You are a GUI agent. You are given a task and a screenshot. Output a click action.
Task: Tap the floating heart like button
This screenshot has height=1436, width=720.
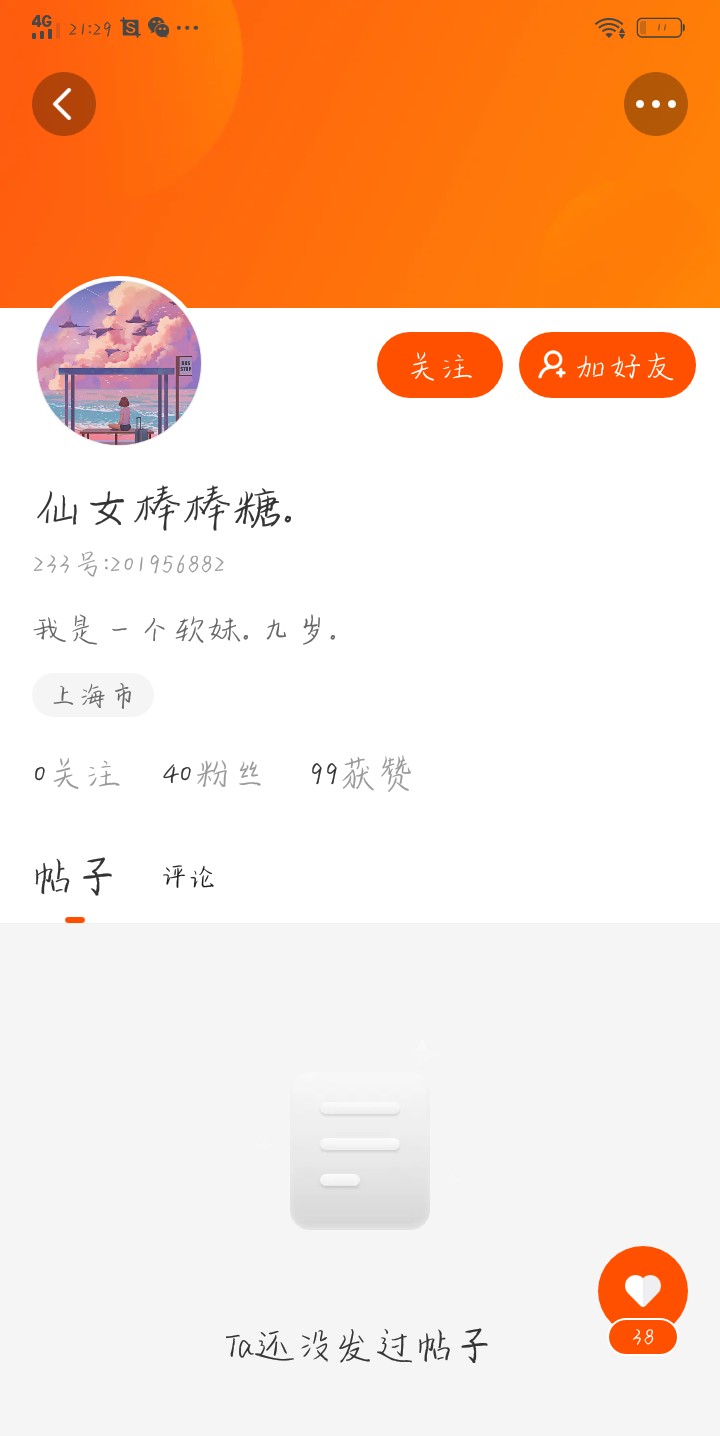click(x=643, y=1290)
